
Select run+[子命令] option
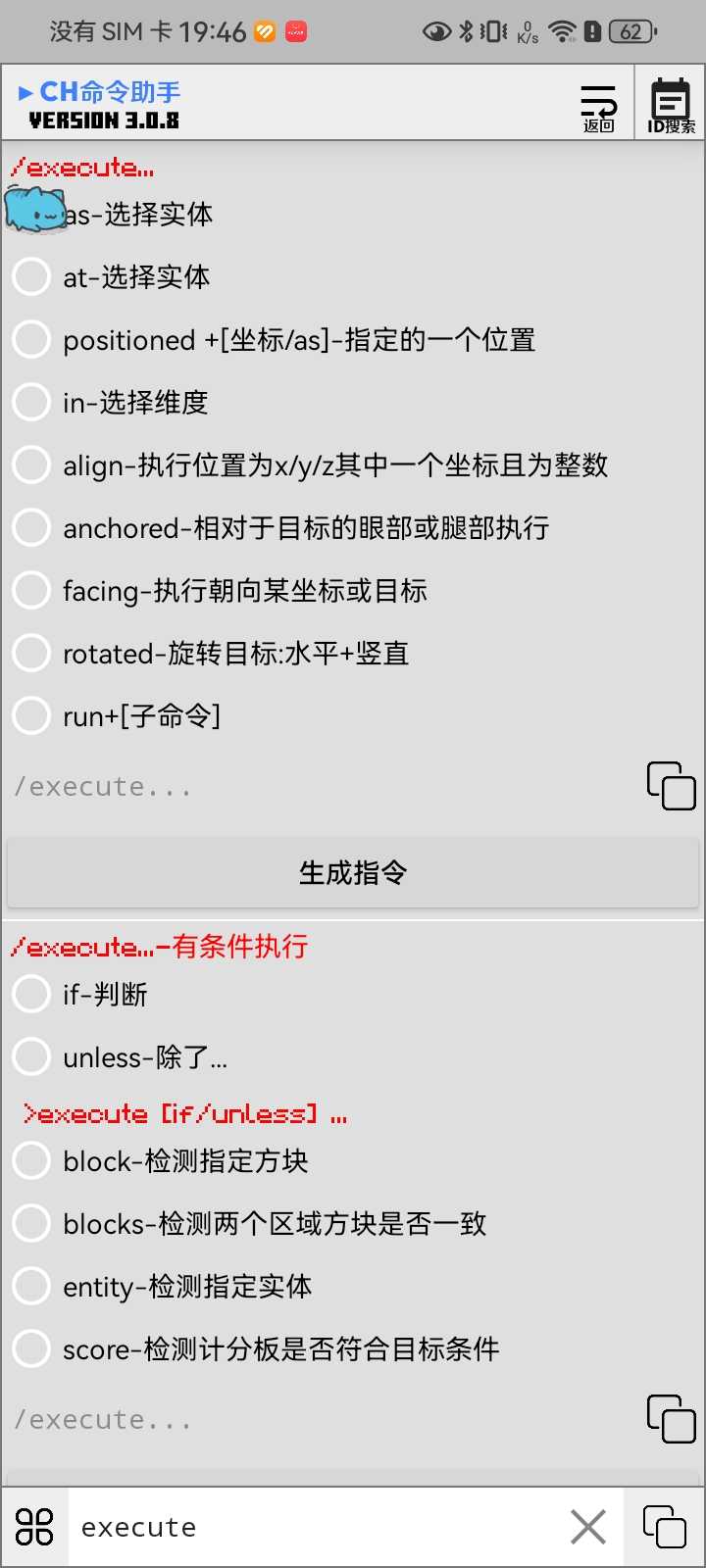click(31, 716)
